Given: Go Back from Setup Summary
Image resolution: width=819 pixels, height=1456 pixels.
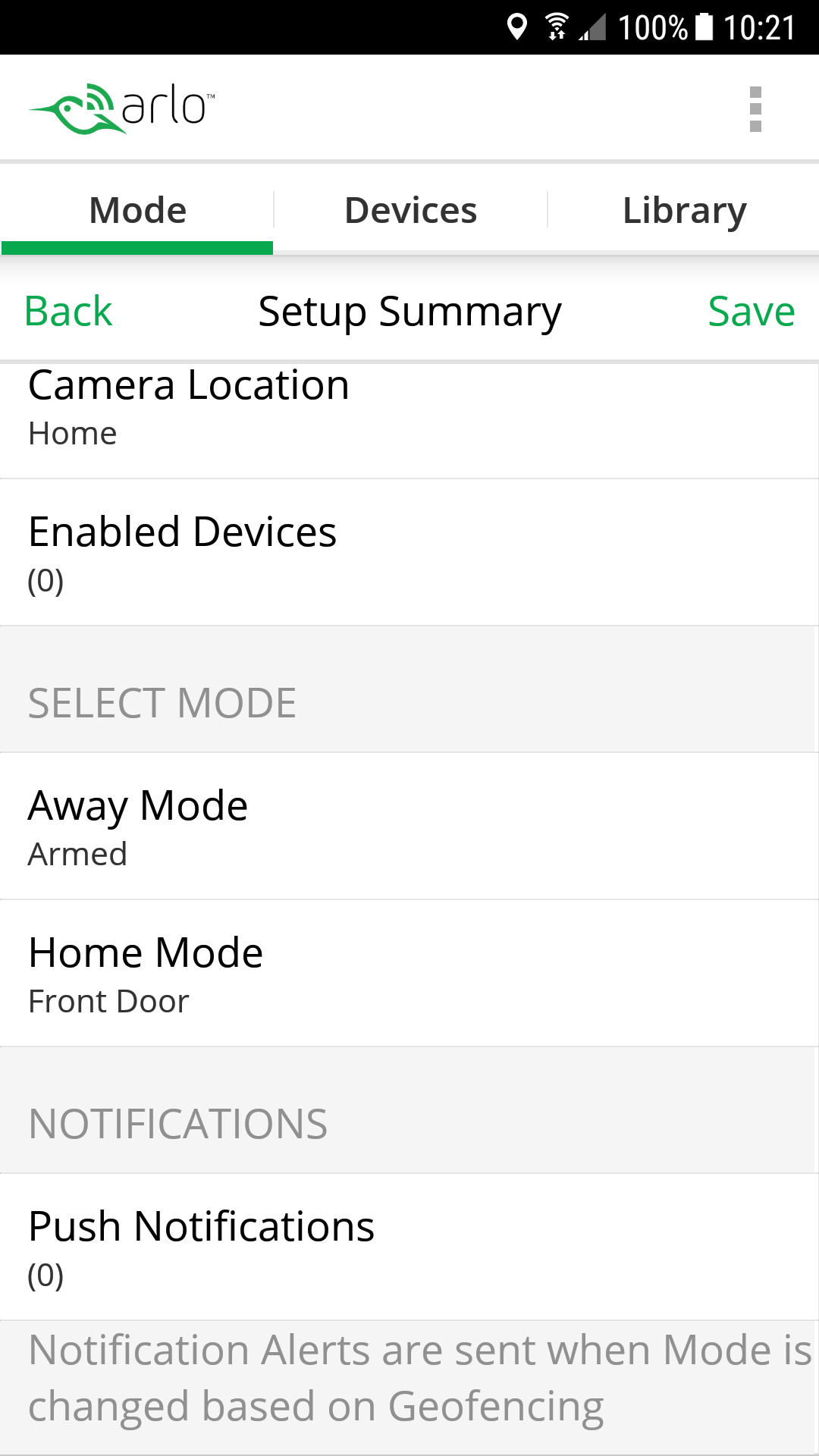Looking at the screenshot, I should [68, 310].
